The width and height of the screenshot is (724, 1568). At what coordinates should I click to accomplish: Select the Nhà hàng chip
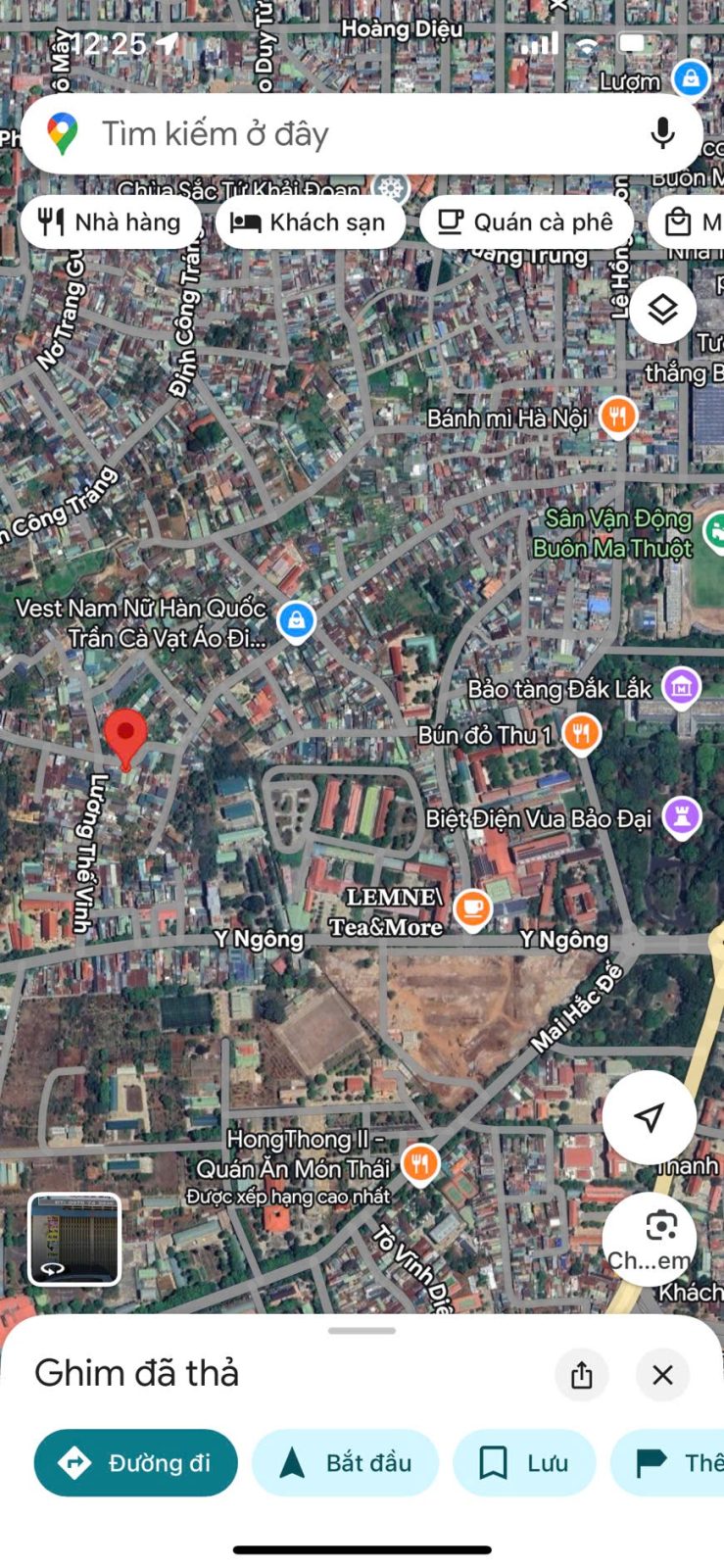coord(111,222)
